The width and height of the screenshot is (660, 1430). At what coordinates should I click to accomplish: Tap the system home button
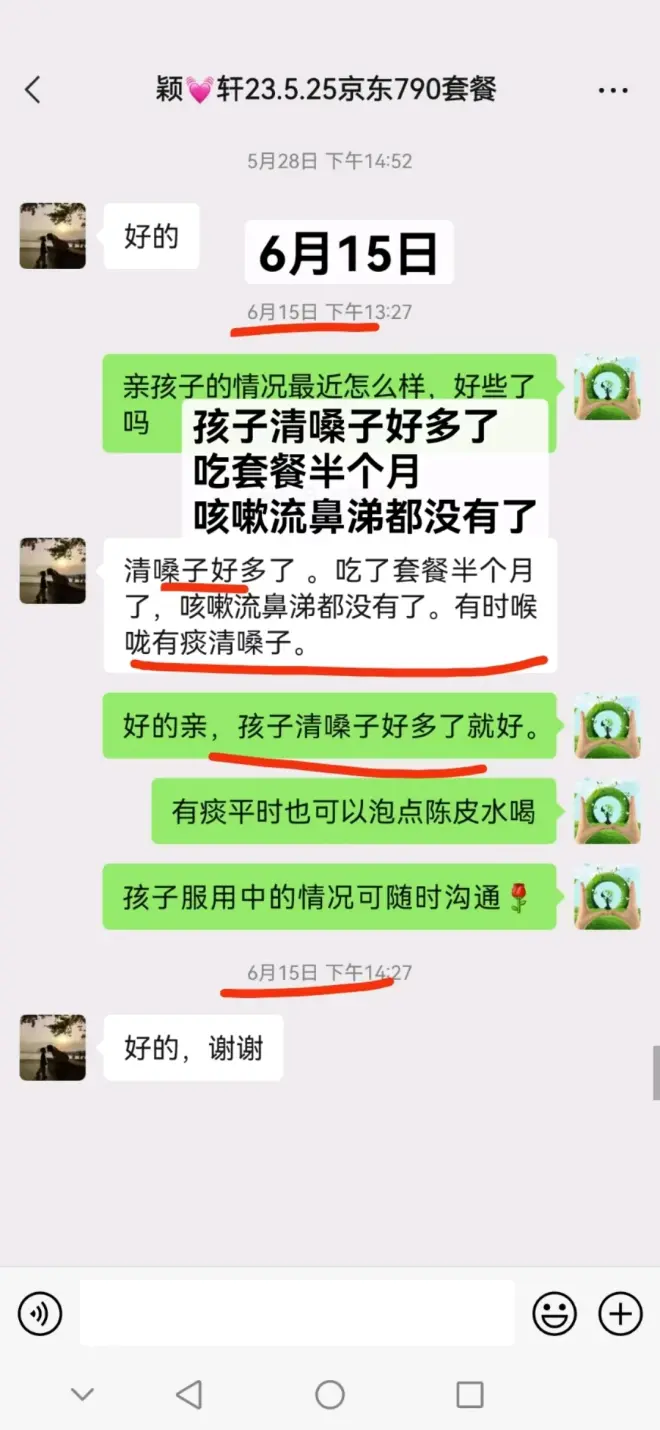[x=329, y=1394]
